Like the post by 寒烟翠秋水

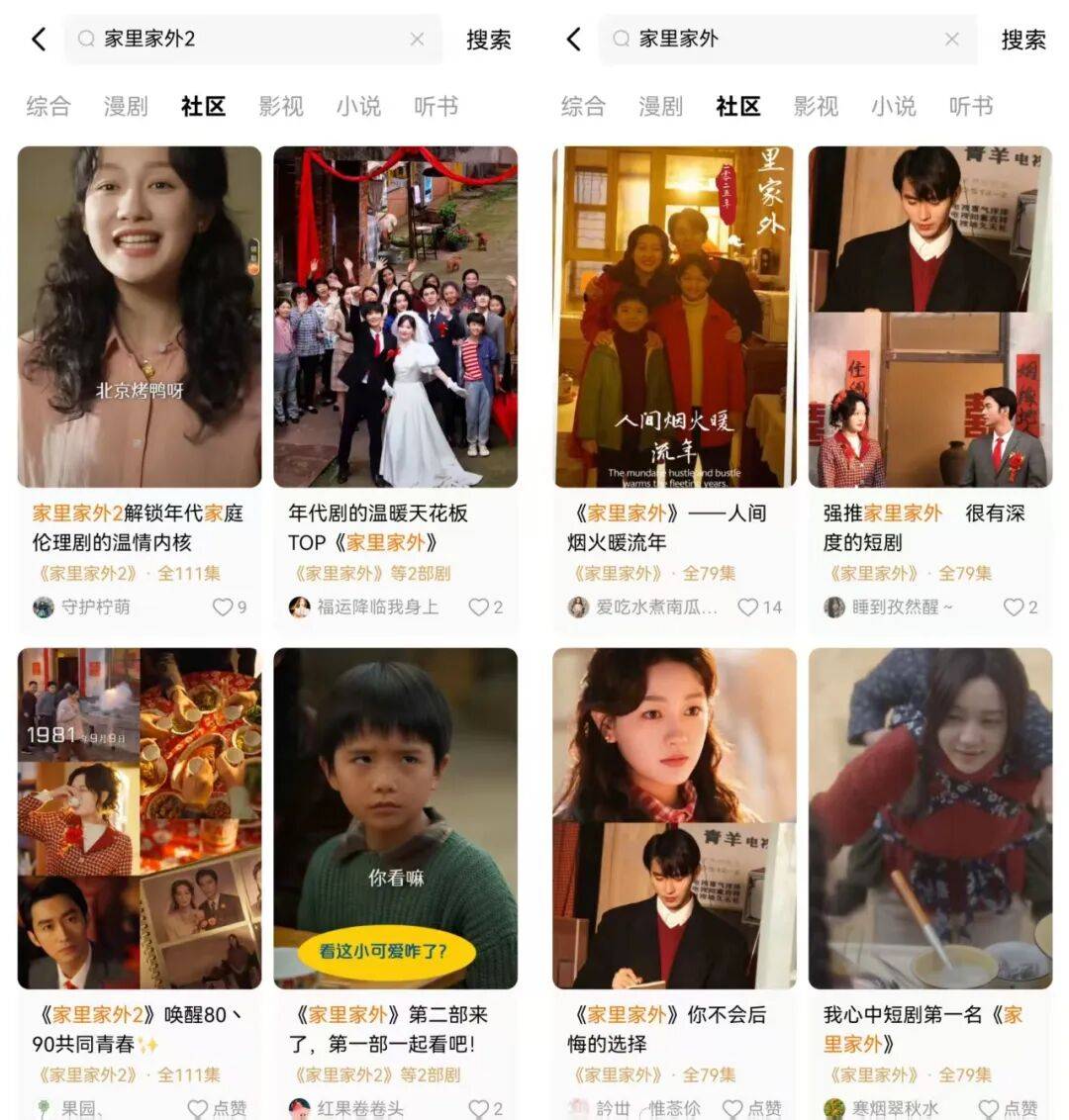(x=989, y=1108)
